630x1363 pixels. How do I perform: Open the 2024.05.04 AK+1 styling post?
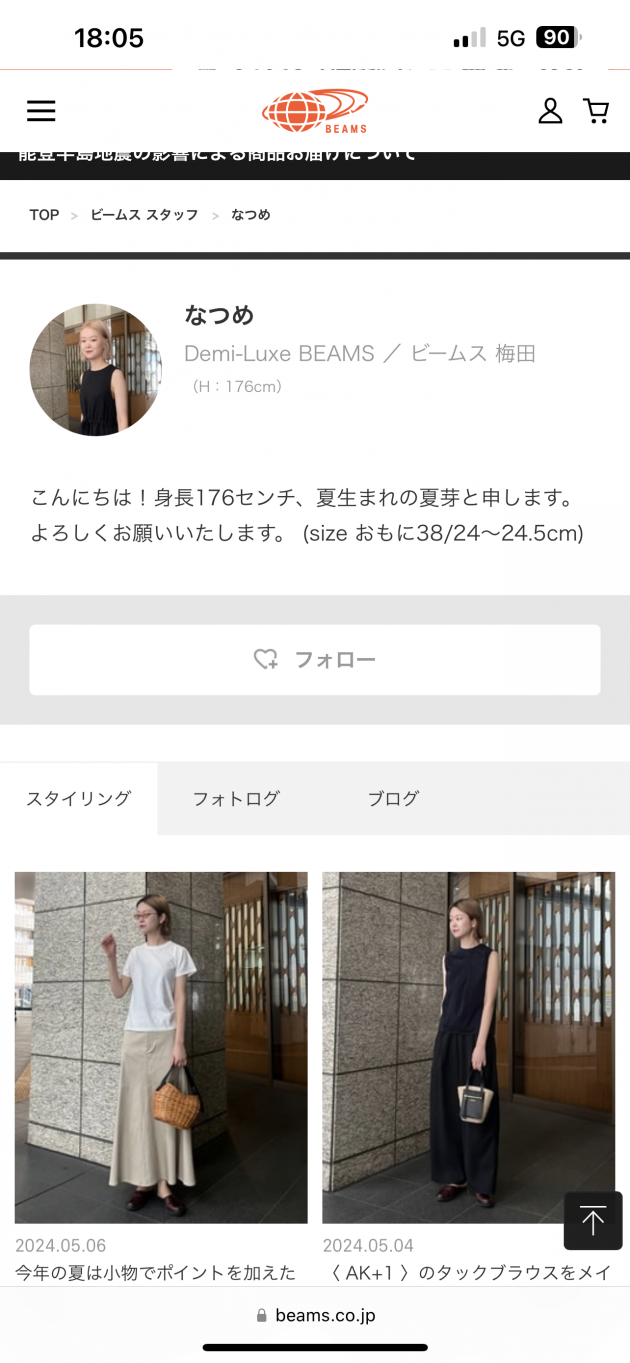[x=468, y=1047]
